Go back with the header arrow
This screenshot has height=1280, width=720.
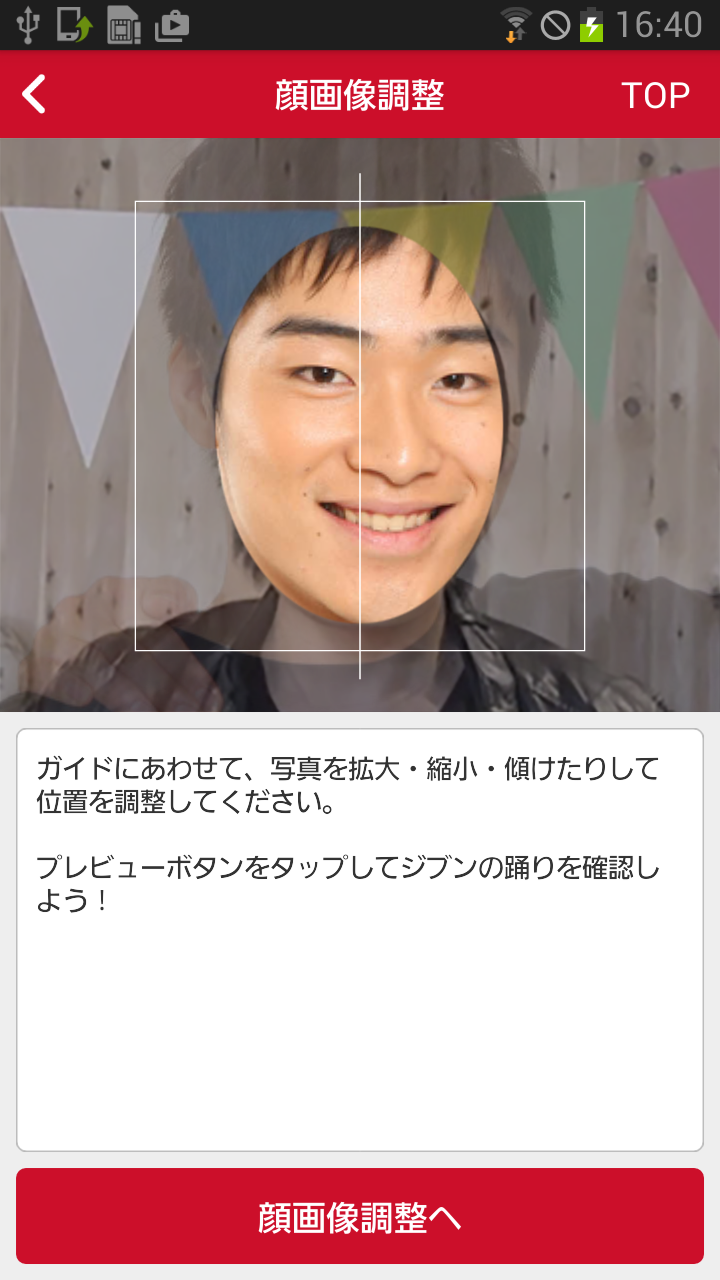[35, 95]
